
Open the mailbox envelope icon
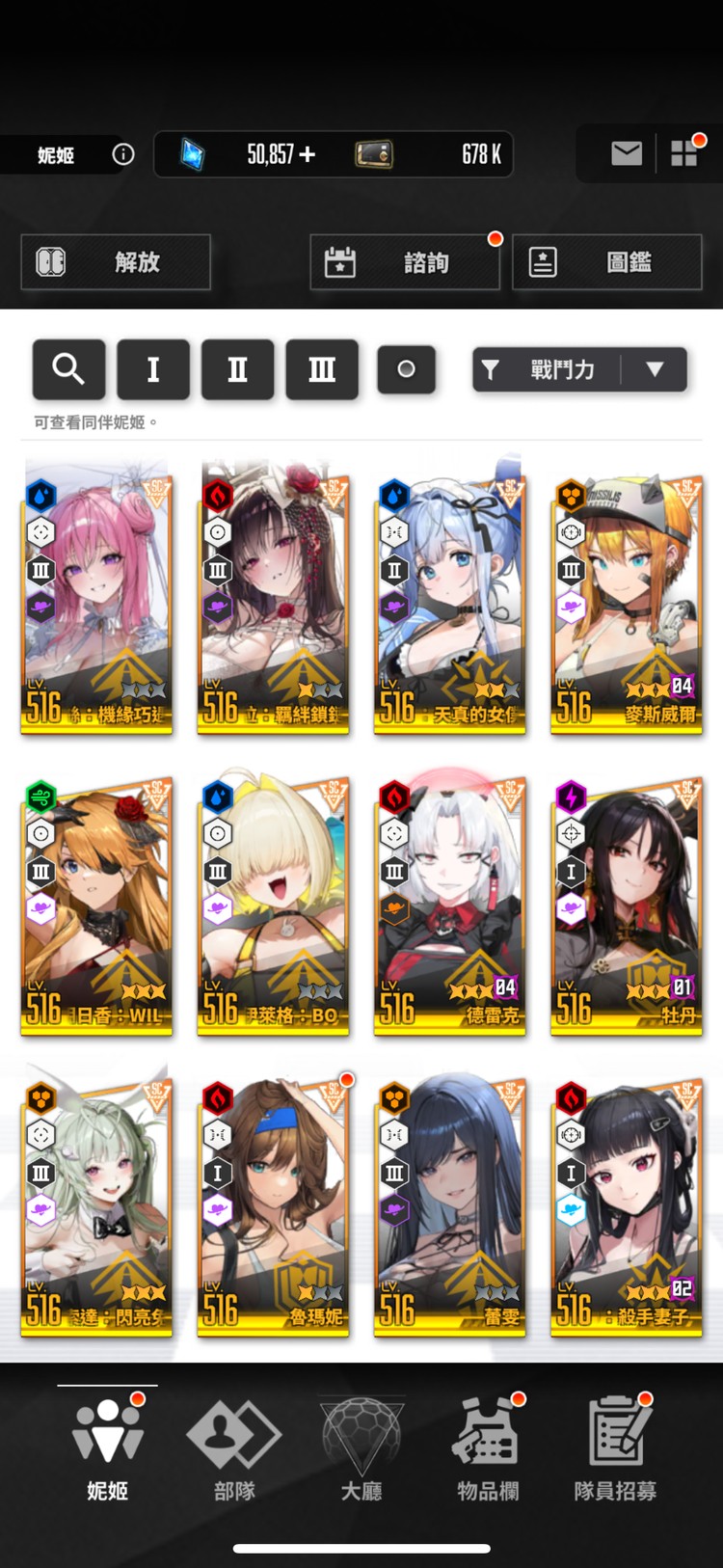627,153
